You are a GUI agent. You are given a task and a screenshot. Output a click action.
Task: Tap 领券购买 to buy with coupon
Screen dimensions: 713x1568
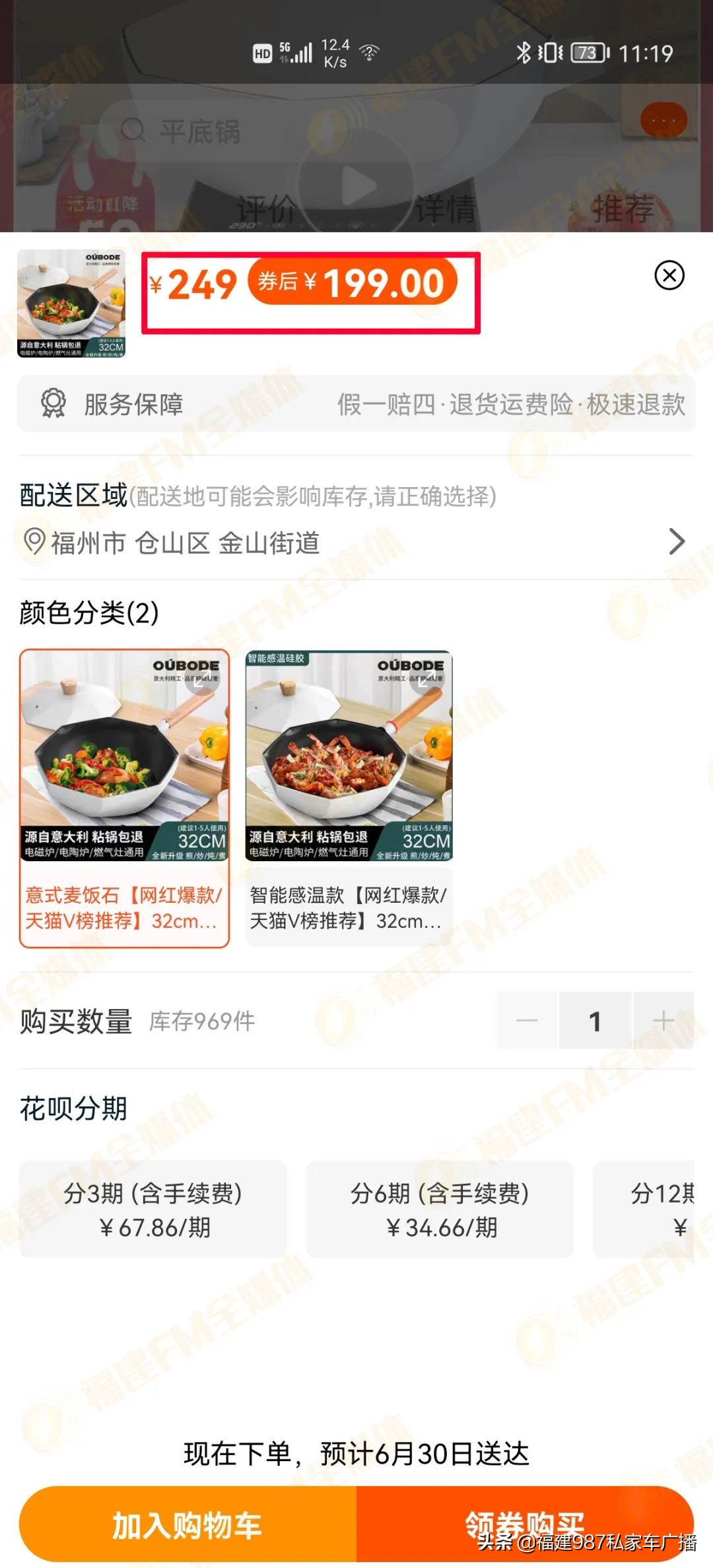coord(525,1524)
